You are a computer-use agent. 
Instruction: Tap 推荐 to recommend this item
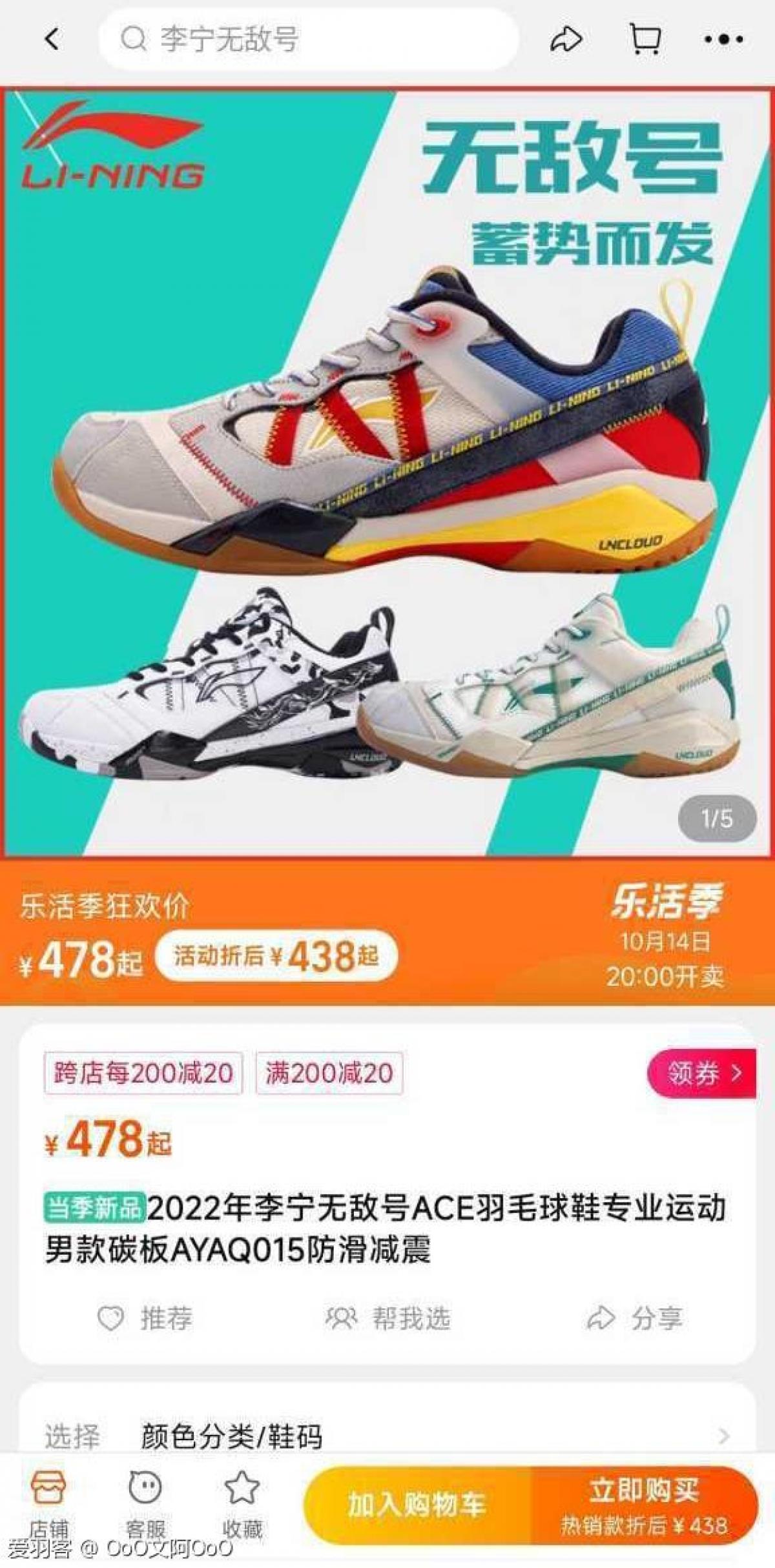point(145,1318)
